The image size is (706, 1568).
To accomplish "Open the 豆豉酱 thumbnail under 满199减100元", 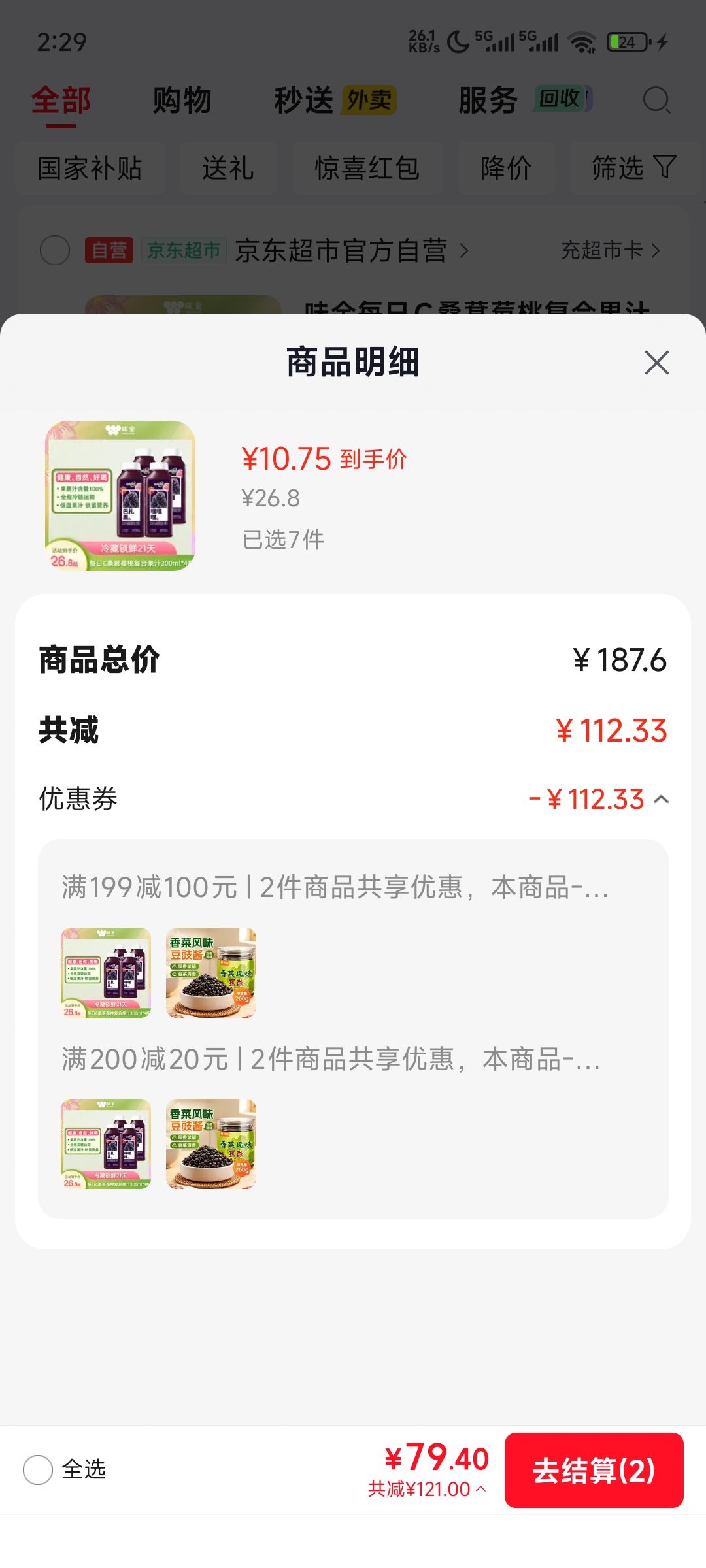I will point(210,973).
